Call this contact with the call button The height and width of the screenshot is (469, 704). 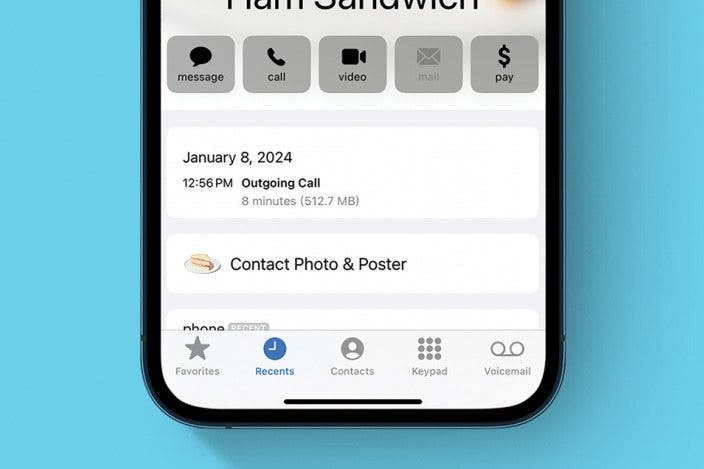click(277, 64)
